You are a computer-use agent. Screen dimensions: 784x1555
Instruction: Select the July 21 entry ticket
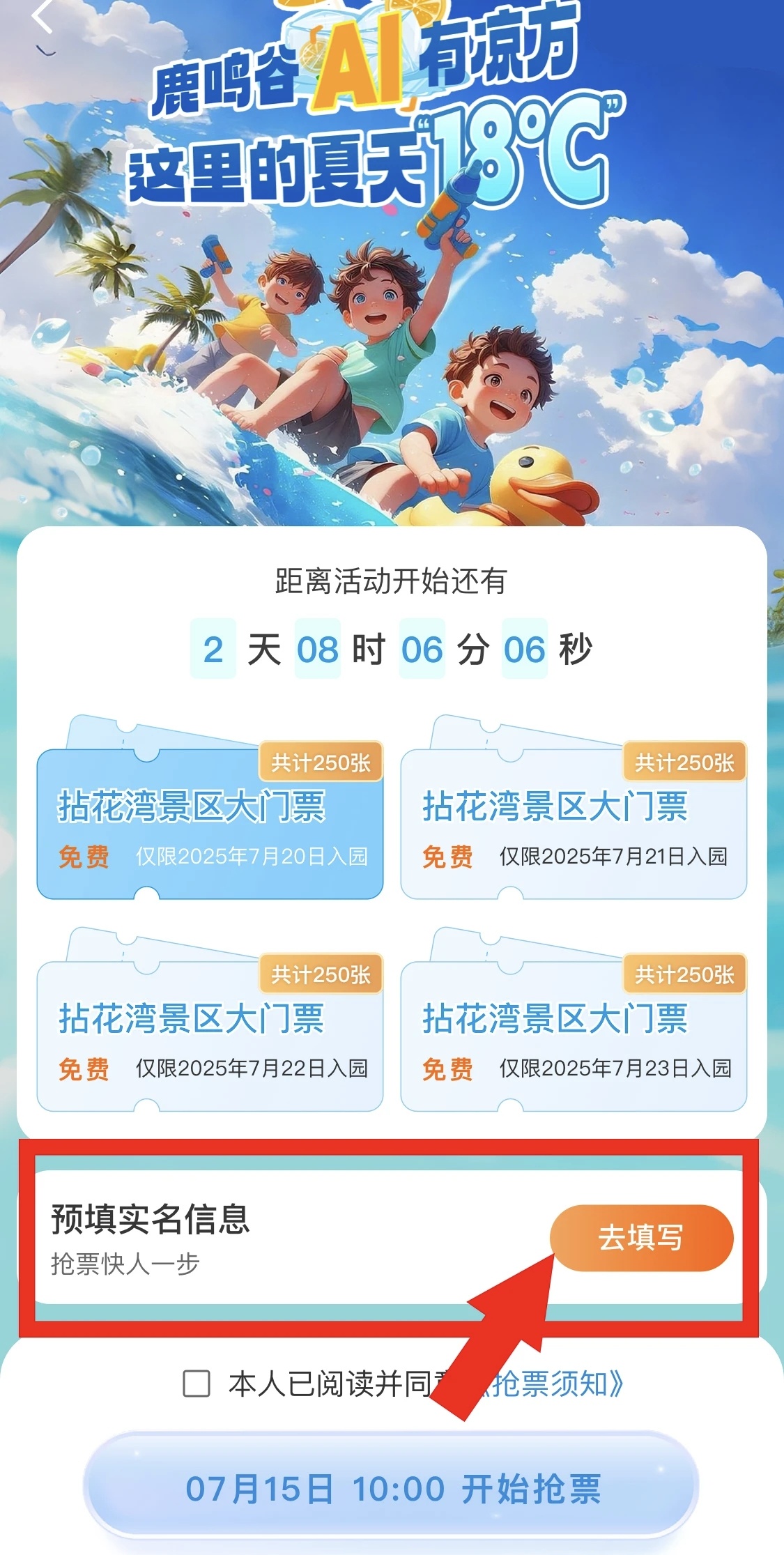(x=574, y=824)
